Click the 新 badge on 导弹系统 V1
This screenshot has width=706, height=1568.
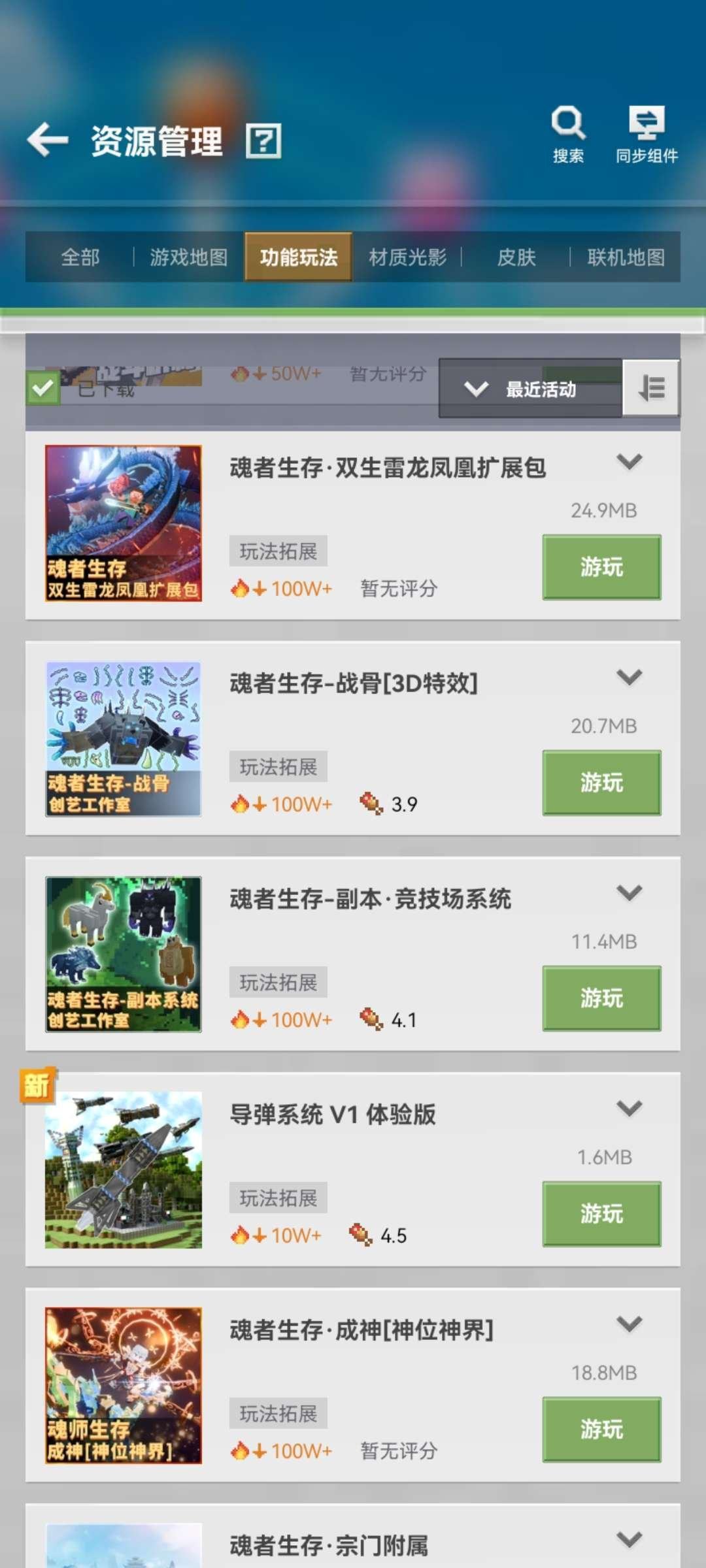[37, 1085]
